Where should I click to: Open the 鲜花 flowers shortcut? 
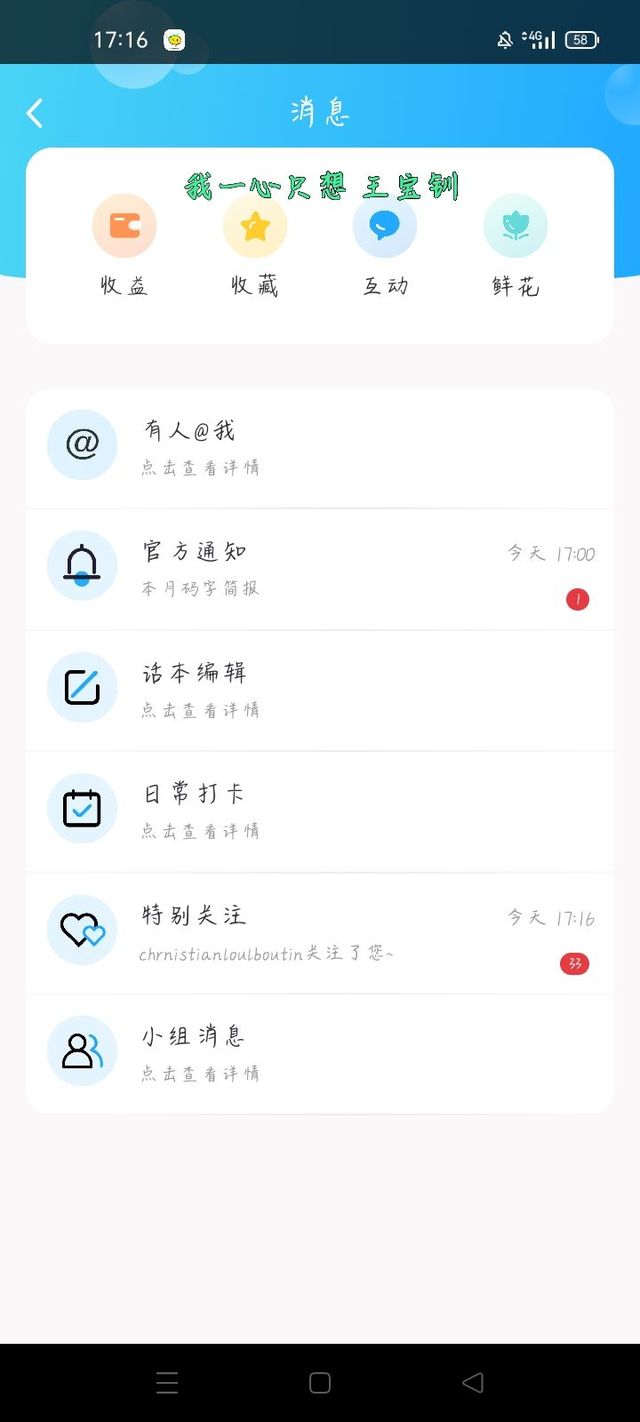click(x=515, y=245)
